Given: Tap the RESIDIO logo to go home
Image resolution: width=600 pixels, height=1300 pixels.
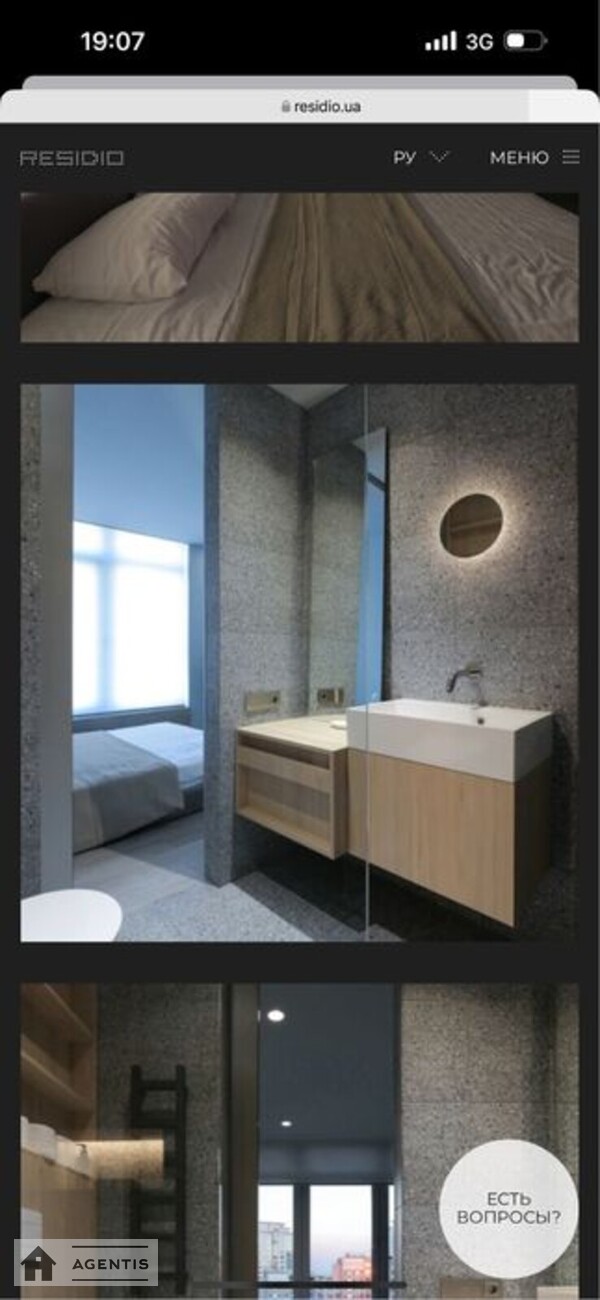Looking at the screenshot, I should [72, 158].
